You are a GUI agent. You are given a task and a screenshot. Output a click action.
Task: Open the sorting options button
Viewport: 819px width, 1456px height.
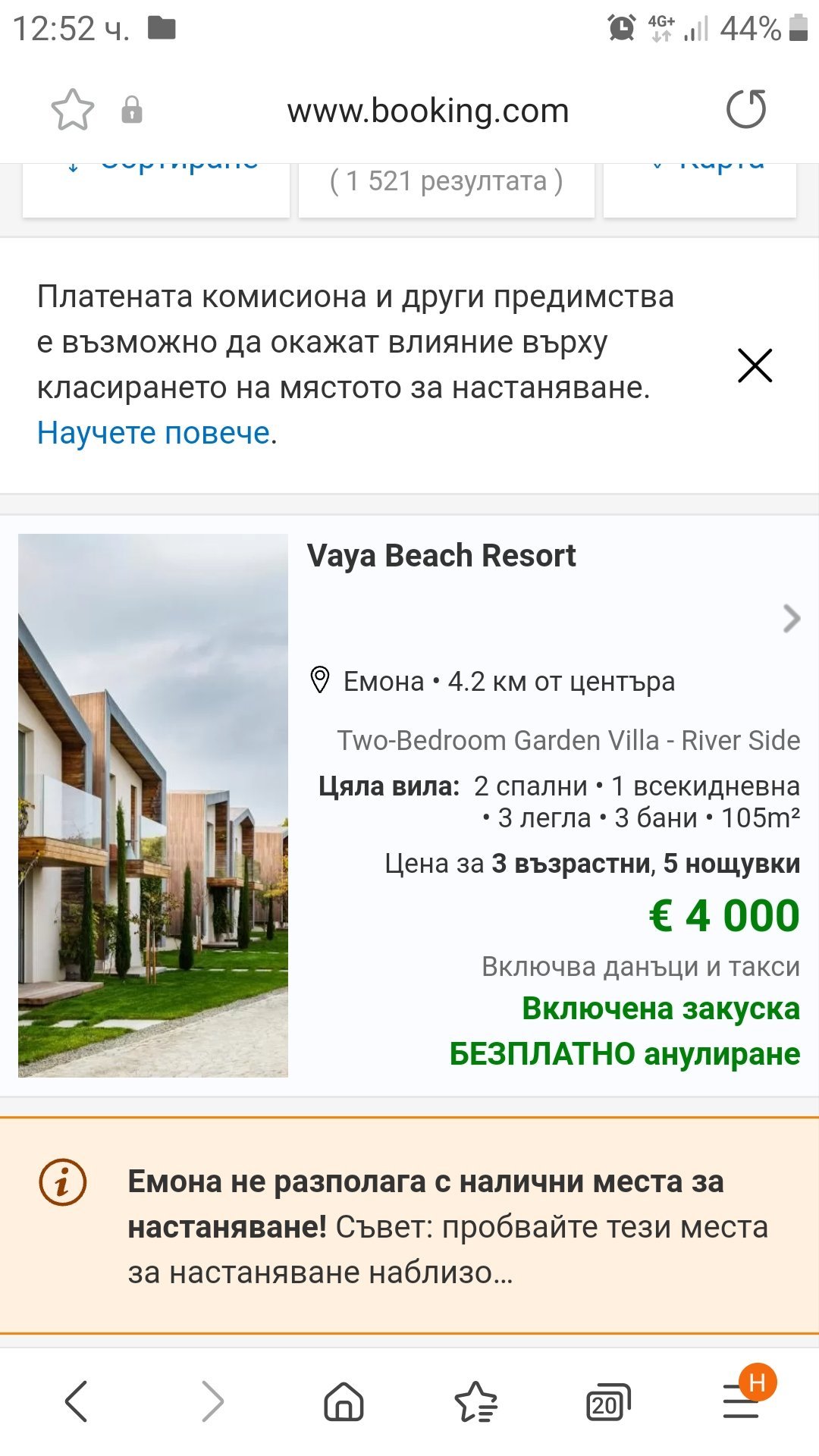[x=156, y=190]
